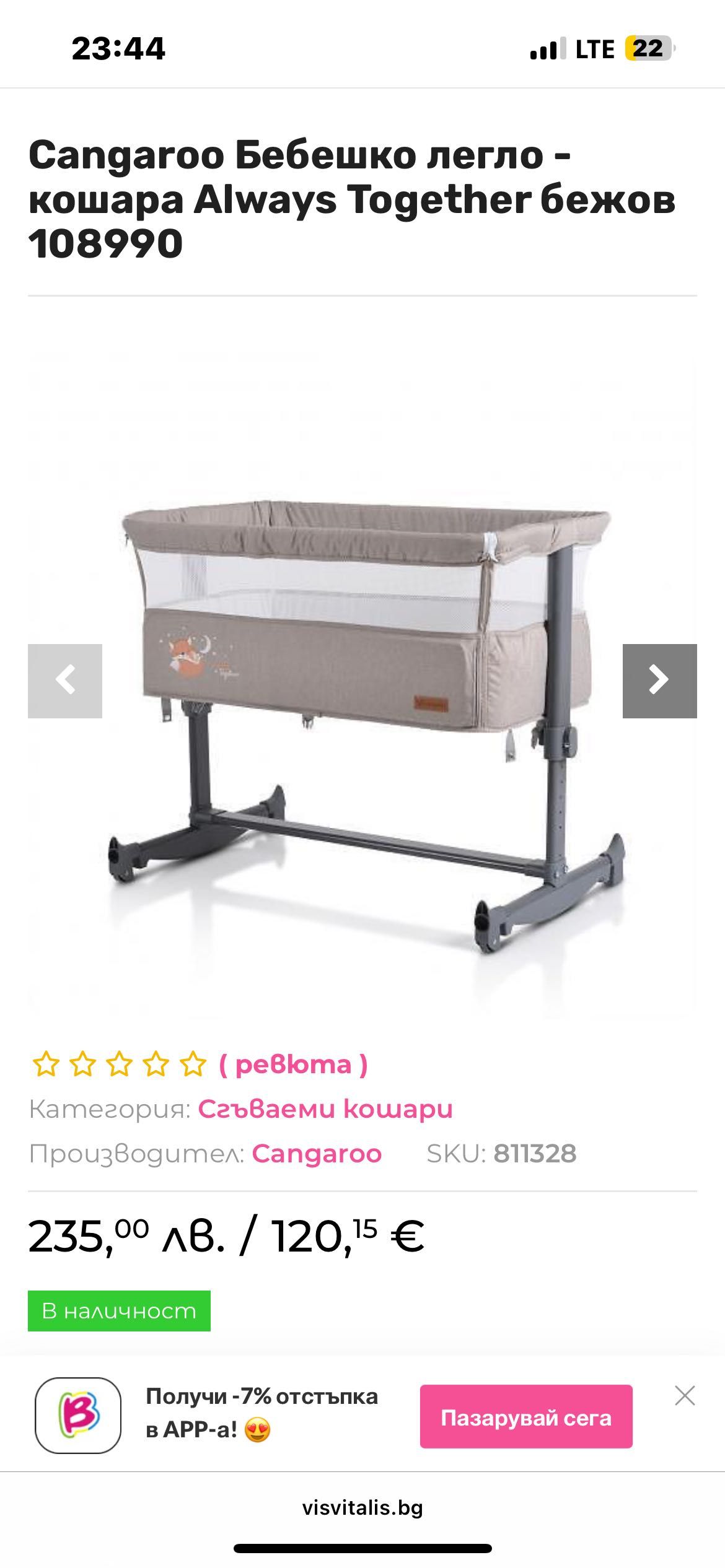Go to the previous product image

pos(65,681)
